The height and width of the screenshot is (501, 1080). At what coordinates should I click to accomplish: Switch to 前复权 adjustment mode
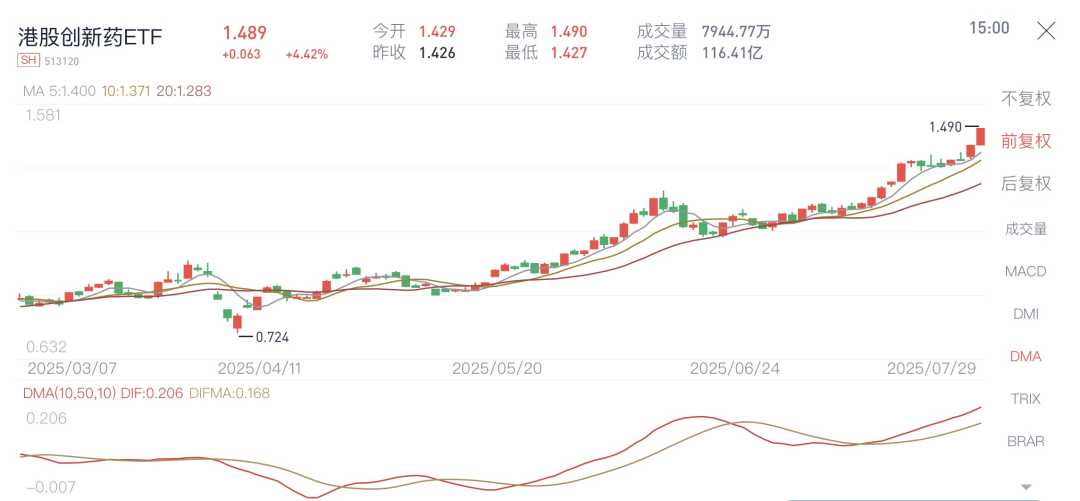(x=1026, y=141)
